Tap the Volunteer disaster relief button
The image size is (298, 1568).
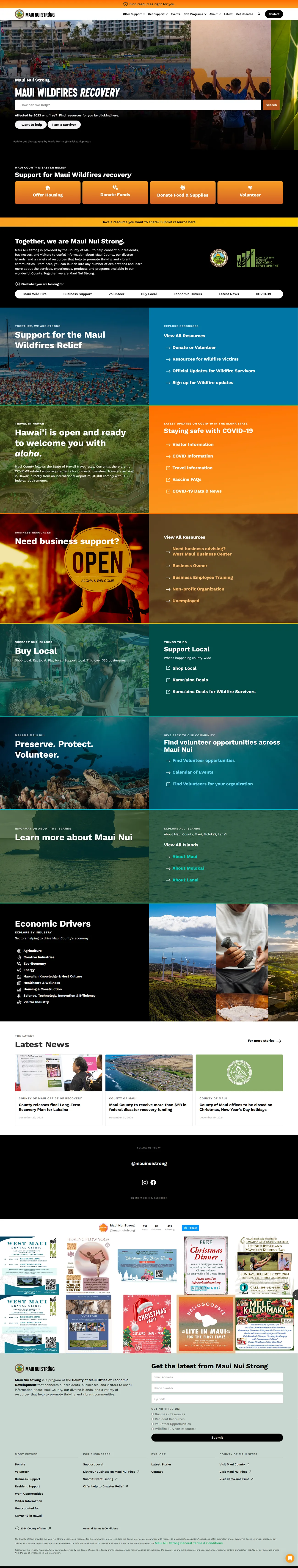250,192
